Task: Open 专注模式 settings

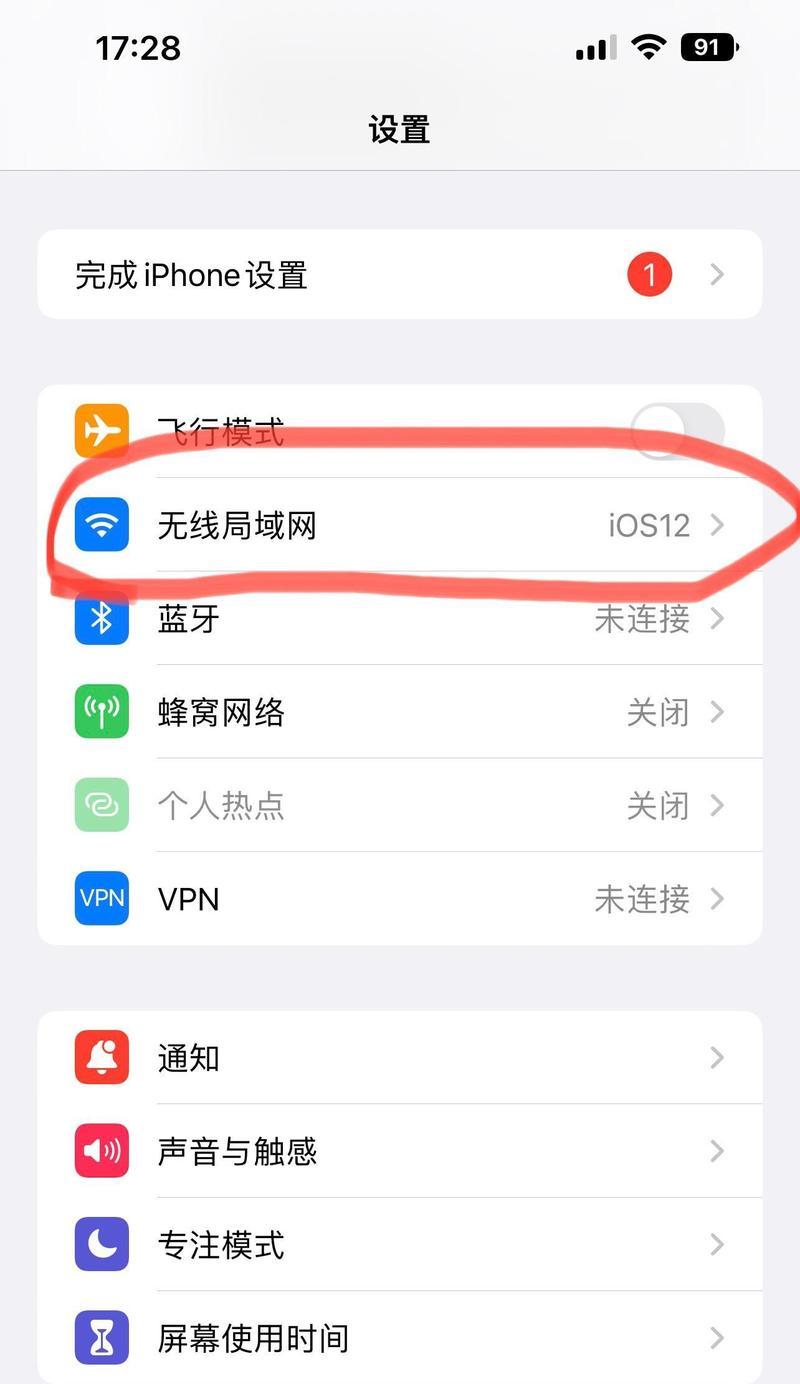Action: 400,1244
